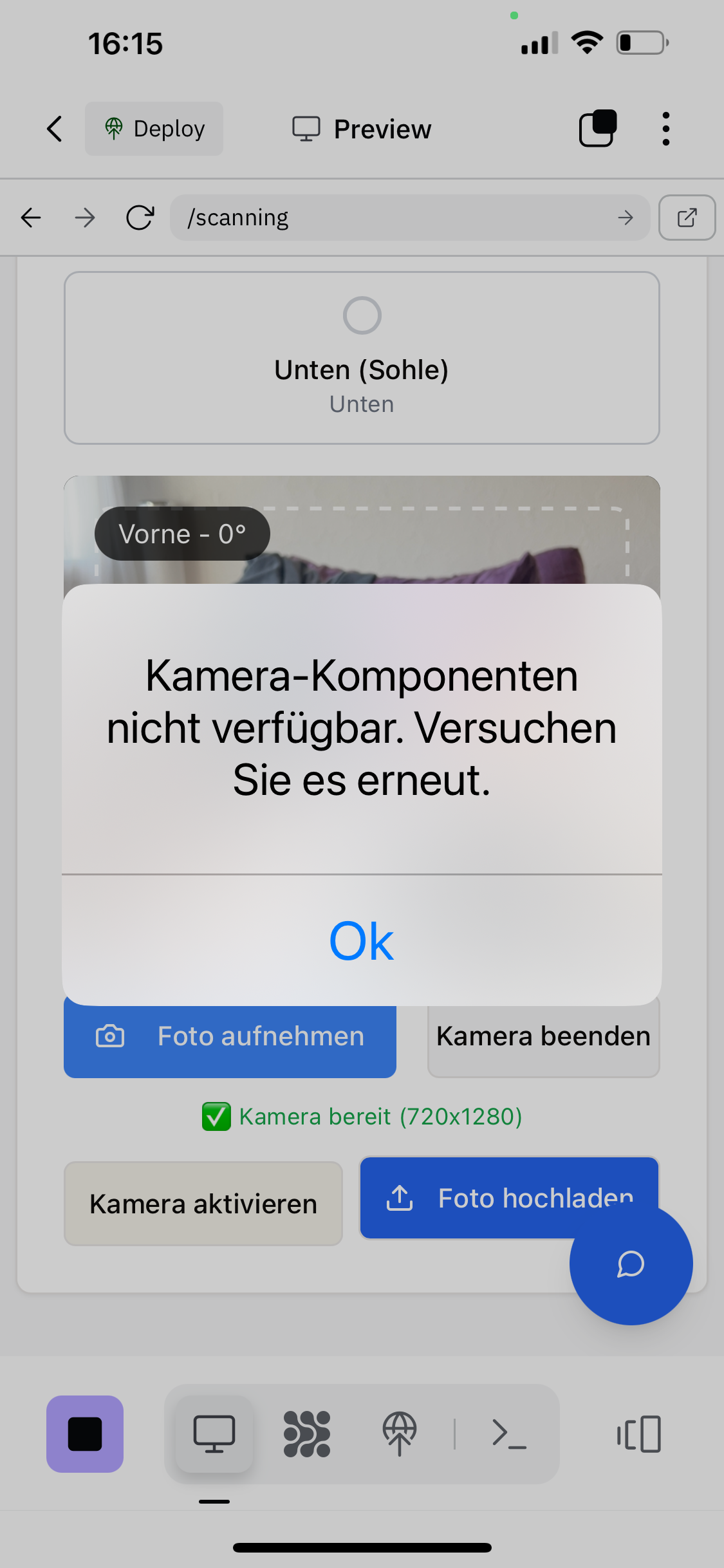Go back using the top-left chevron
Image resolution: width=724 pixels, height=1568 pixels.
(x=55, y=129)
